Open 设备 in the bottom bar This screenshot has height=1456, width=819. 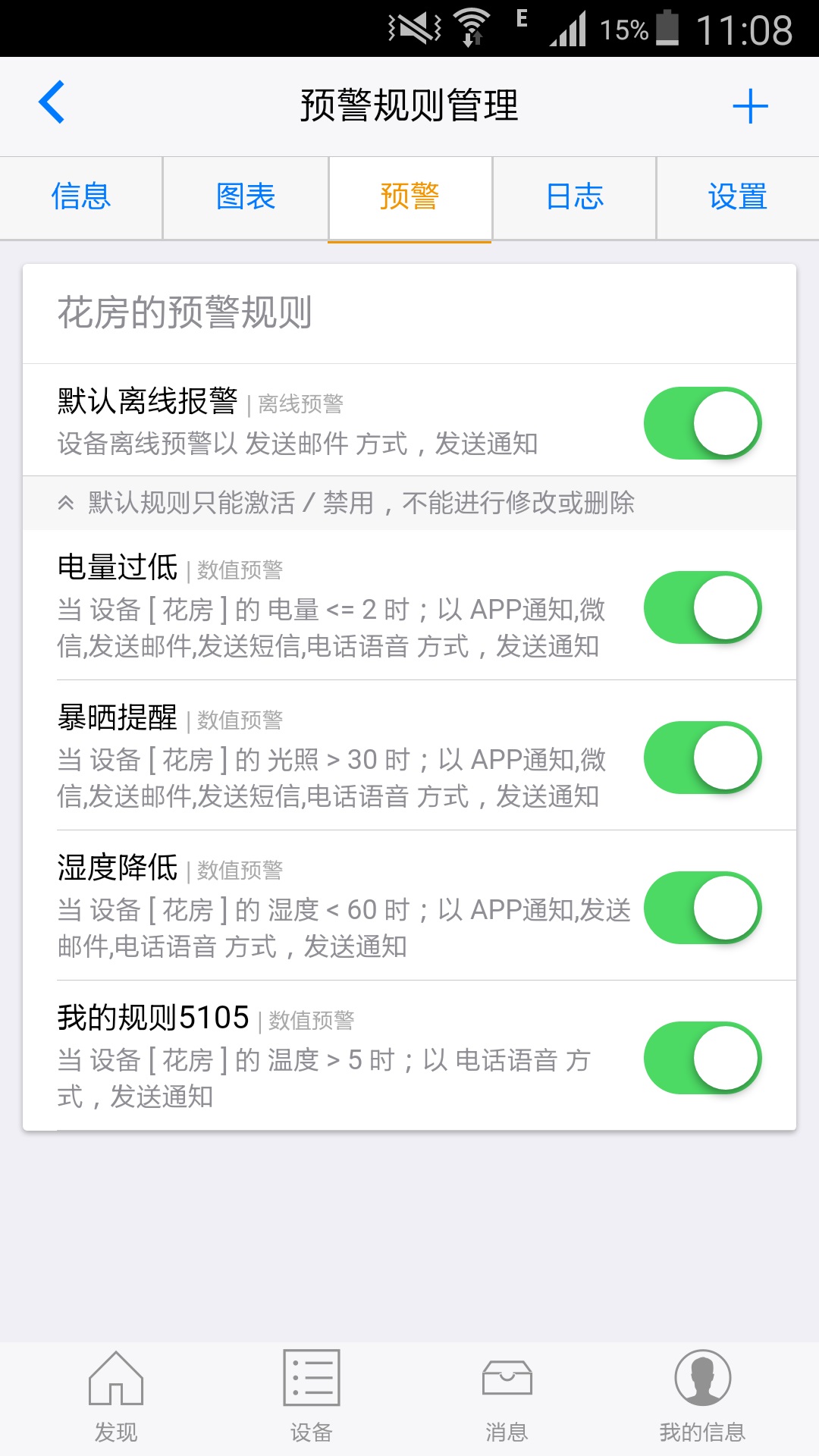(312, 1398)
